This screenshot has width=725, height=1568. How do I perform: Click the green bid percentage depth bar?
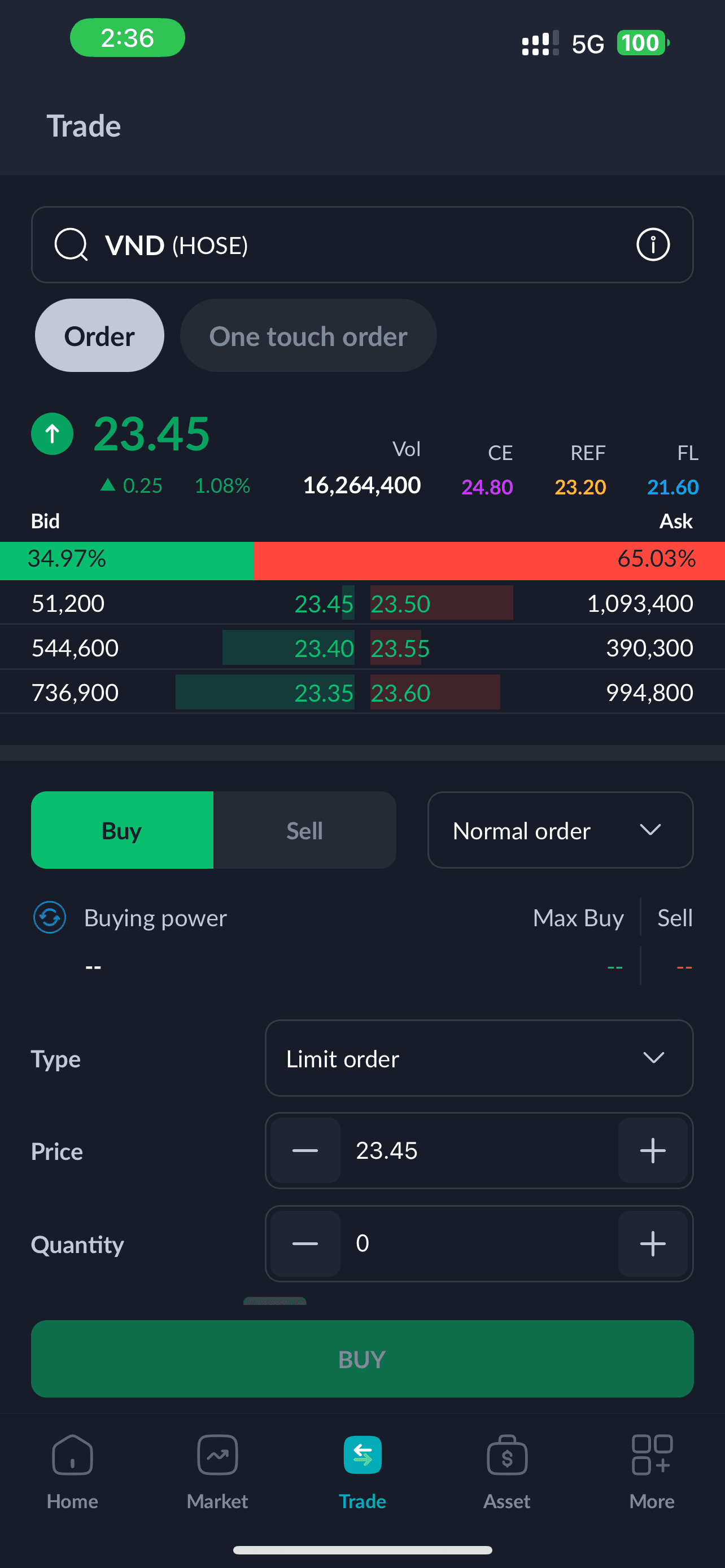pos(126,559)
